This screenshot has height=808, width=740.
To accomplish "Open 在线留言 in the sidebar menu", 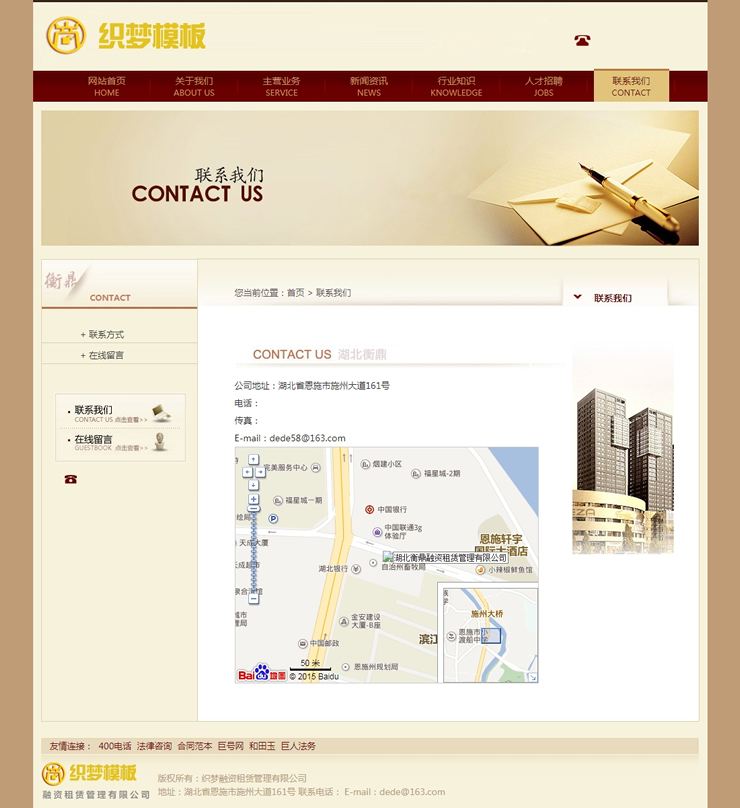I will click(106, 355).
